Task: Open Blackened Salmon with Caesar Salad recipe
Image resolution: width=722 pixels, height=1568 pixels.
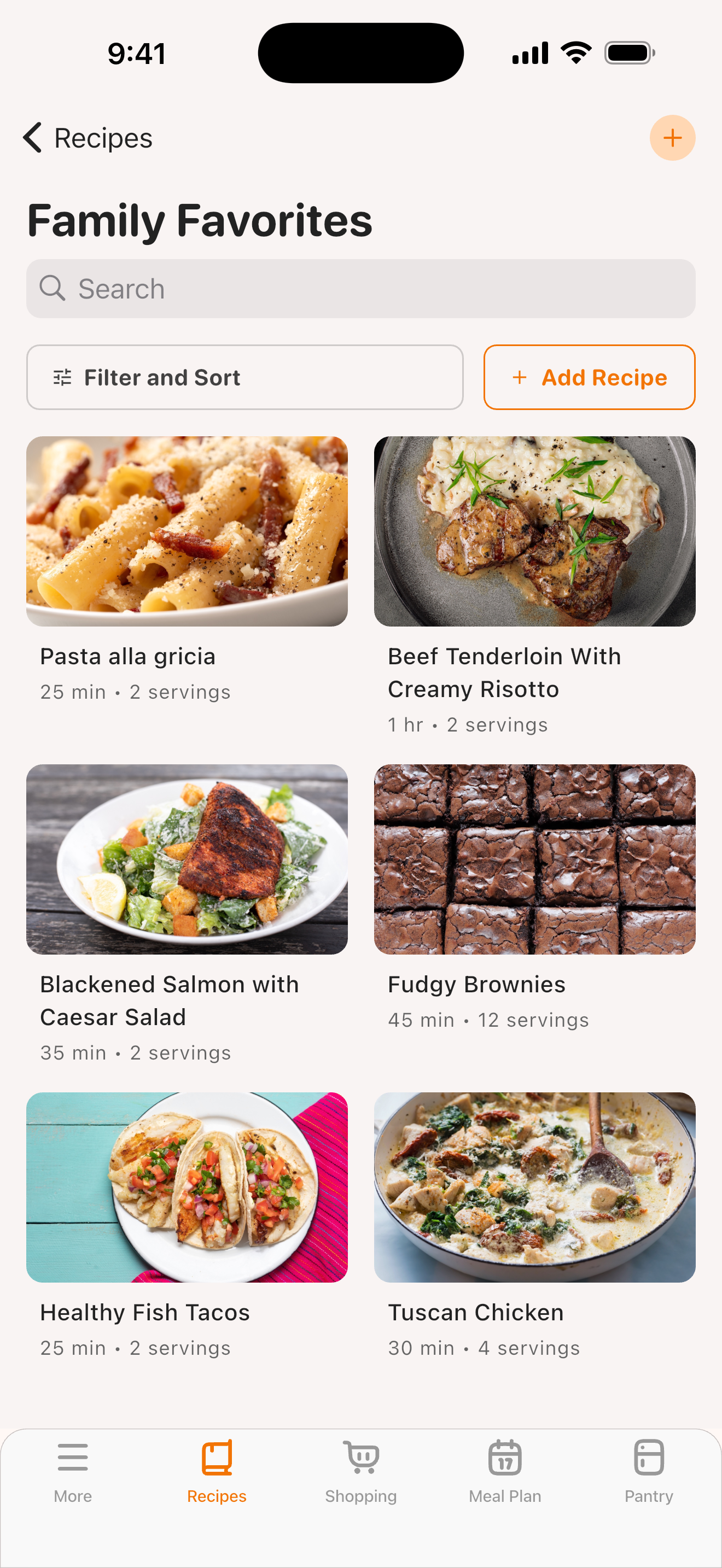Action: 168,1000
